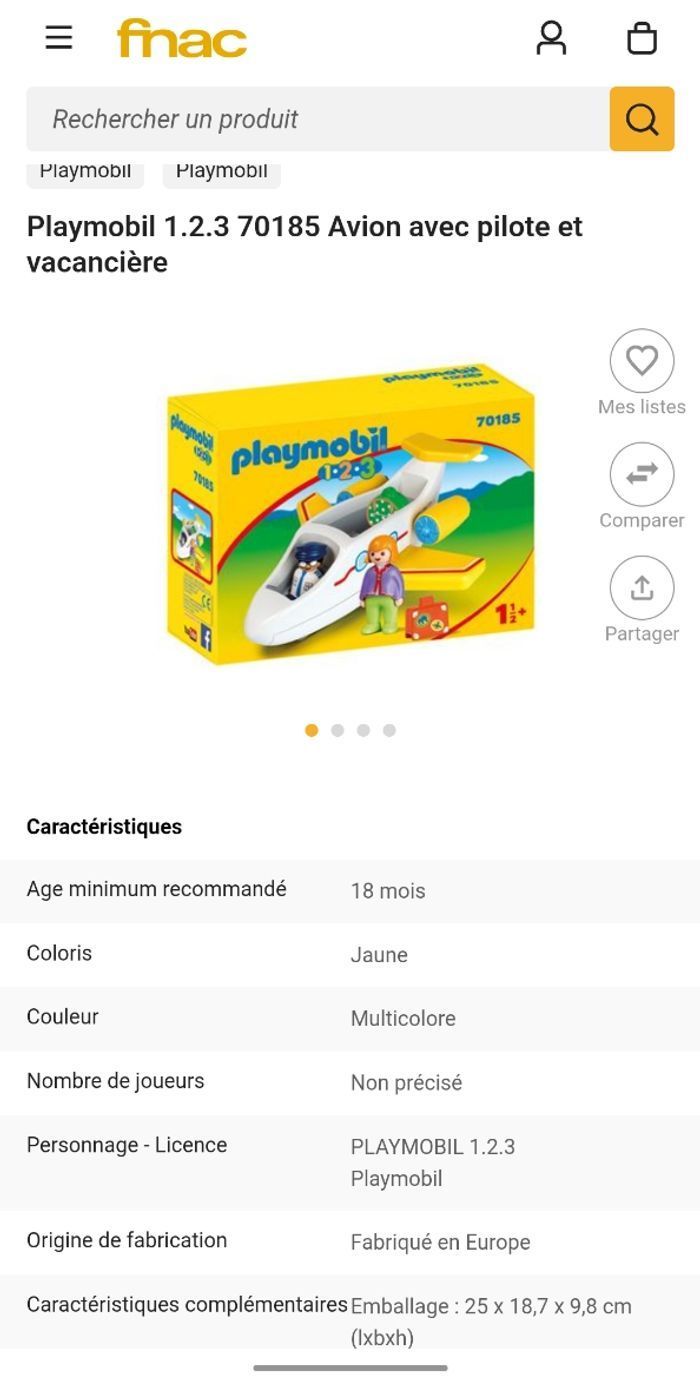The height and width of the screenshot is (1387, 700).
Task: Add product to Mes listes
Action: coord(642,361)
